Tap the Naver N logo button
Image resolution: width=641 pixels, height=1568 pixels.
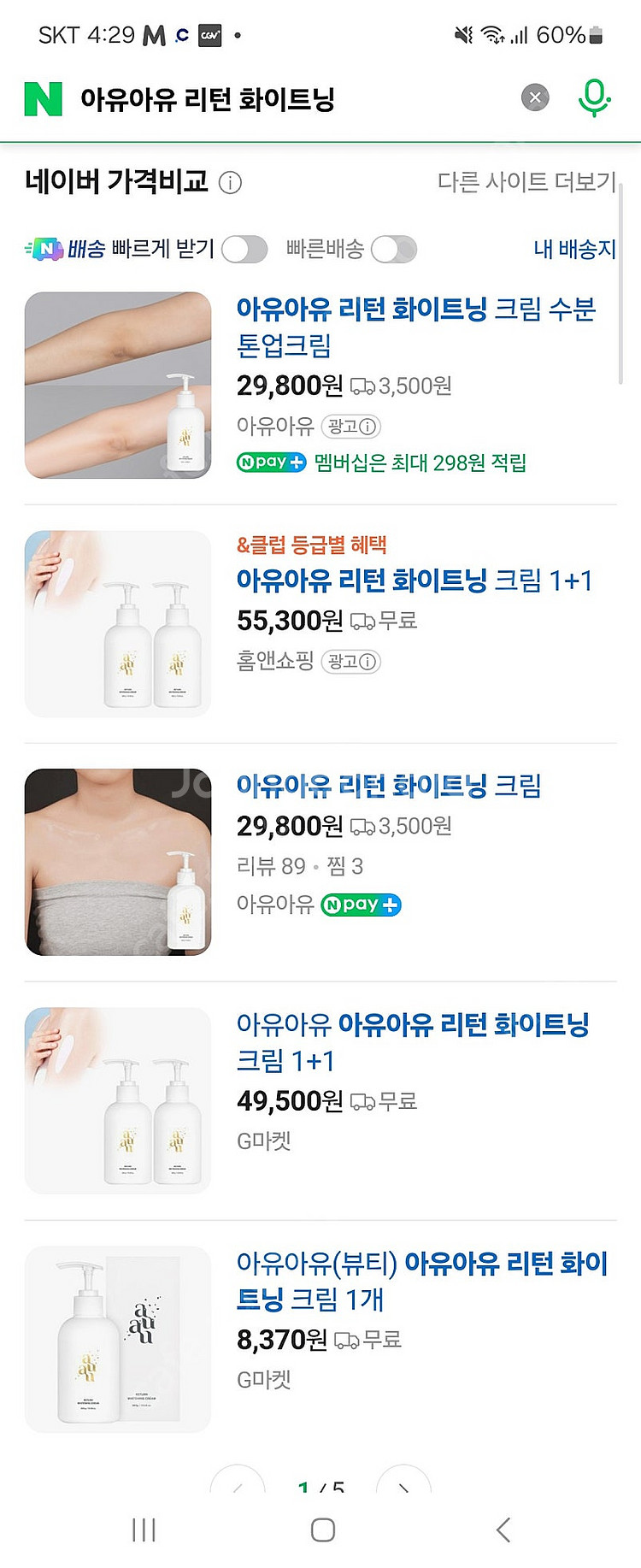[44, 98]
